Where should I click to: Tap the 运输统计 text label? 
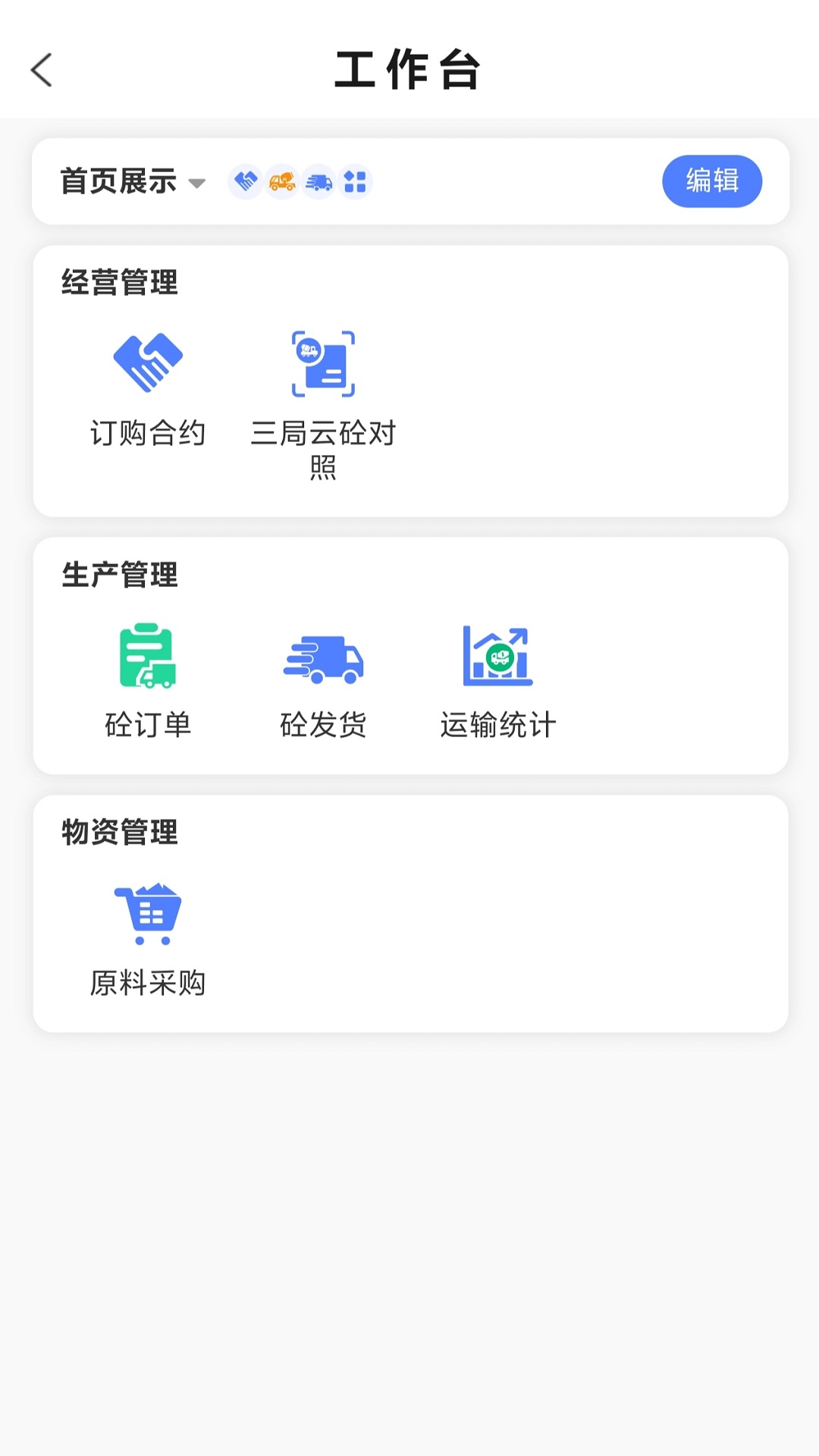(x=497, y=723)
